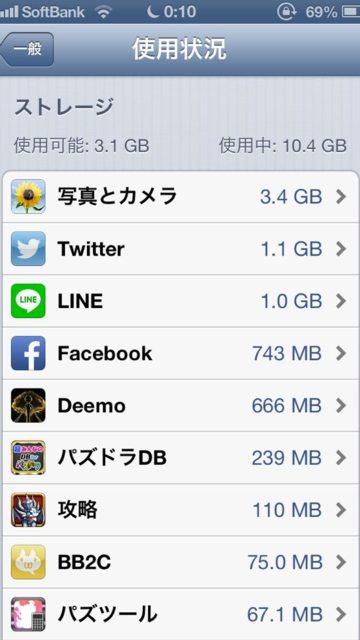360x640 pixels.
Task: Select the Facebook storage row
Action: (x=180, y=353)
